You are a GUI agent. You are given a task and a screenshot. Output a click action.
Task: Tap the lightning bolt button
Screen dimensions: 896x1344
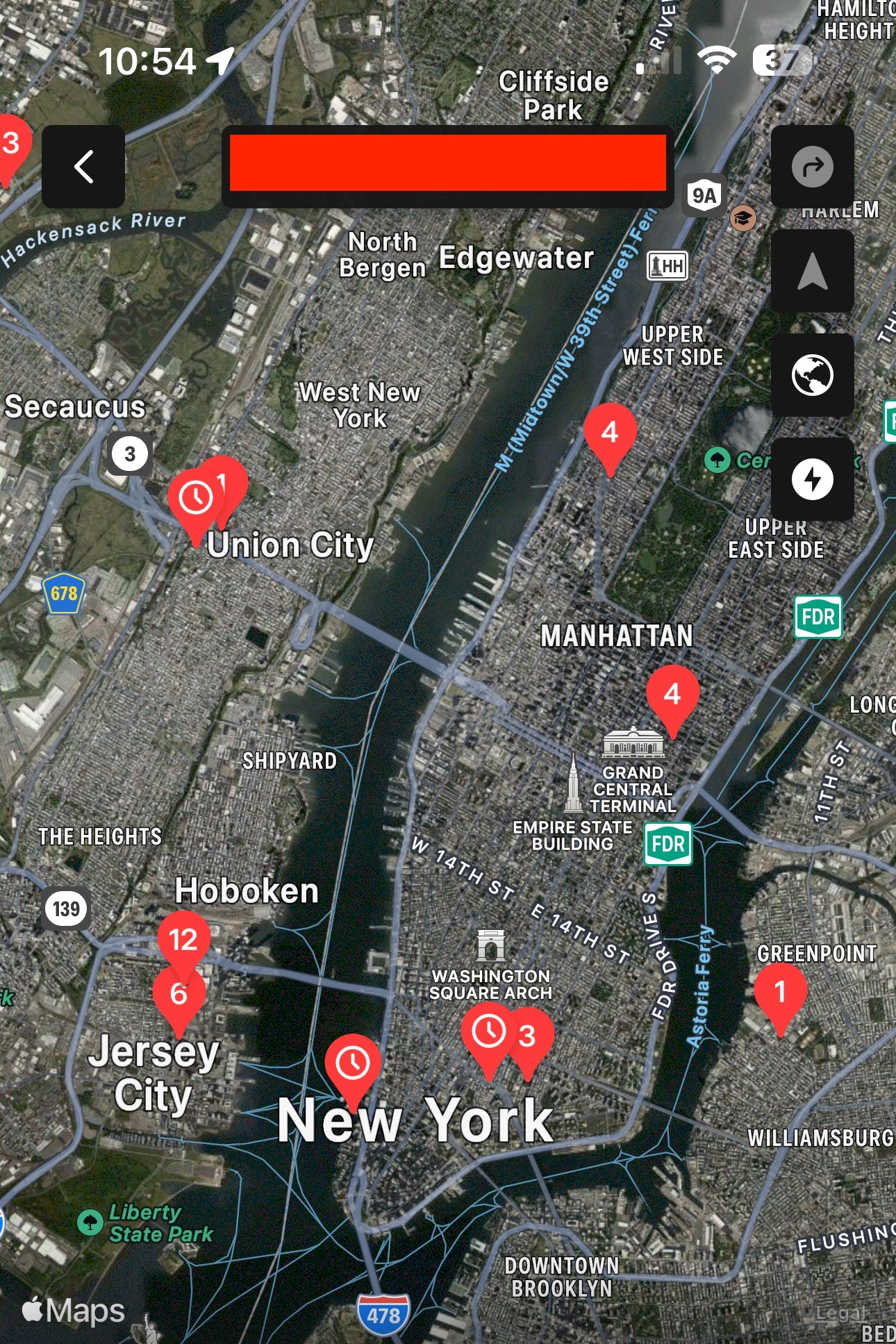click(812, 479)
